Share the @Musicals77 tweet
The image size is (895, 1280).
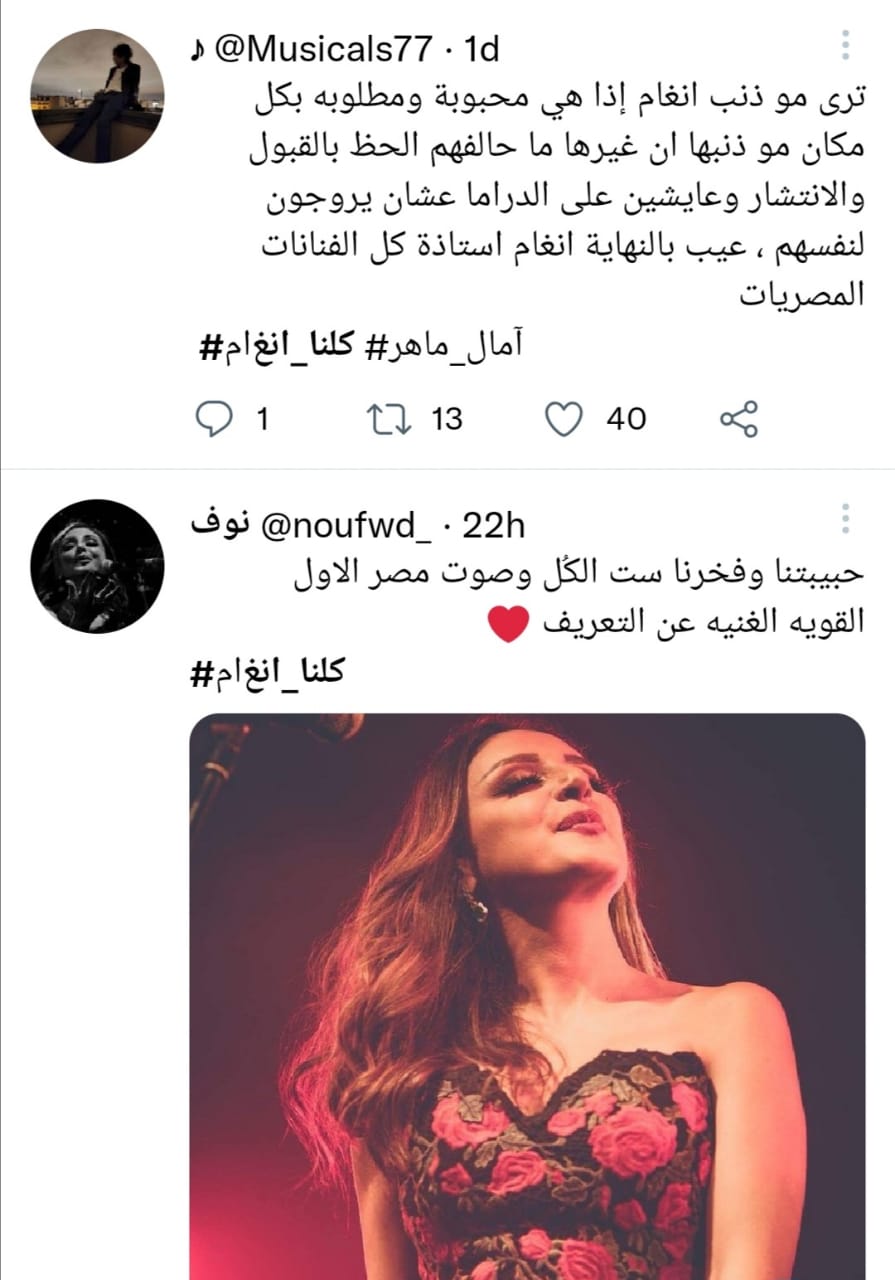coord(739,419)
